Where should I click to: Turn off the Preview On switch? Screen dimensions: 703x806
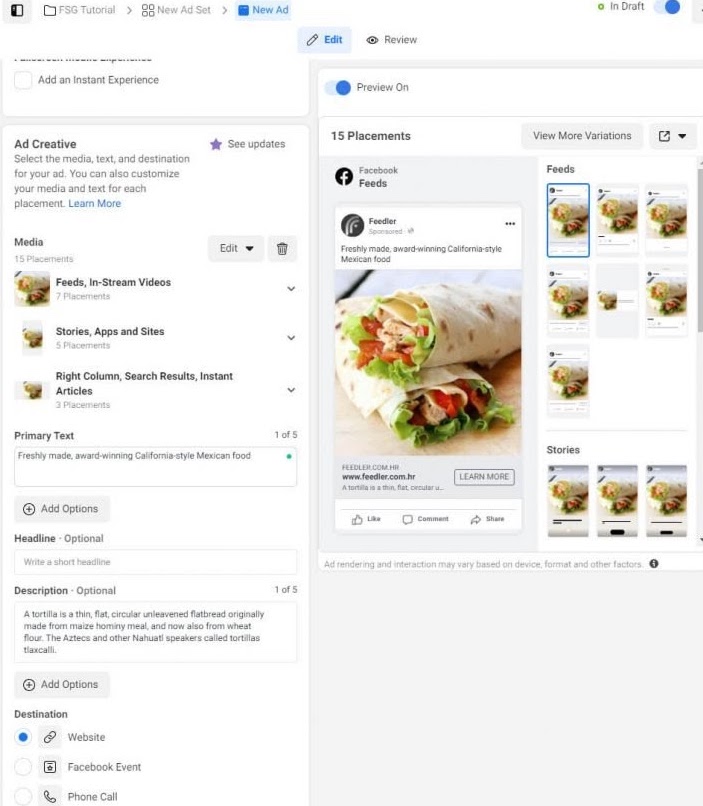[x=338, y=88]
